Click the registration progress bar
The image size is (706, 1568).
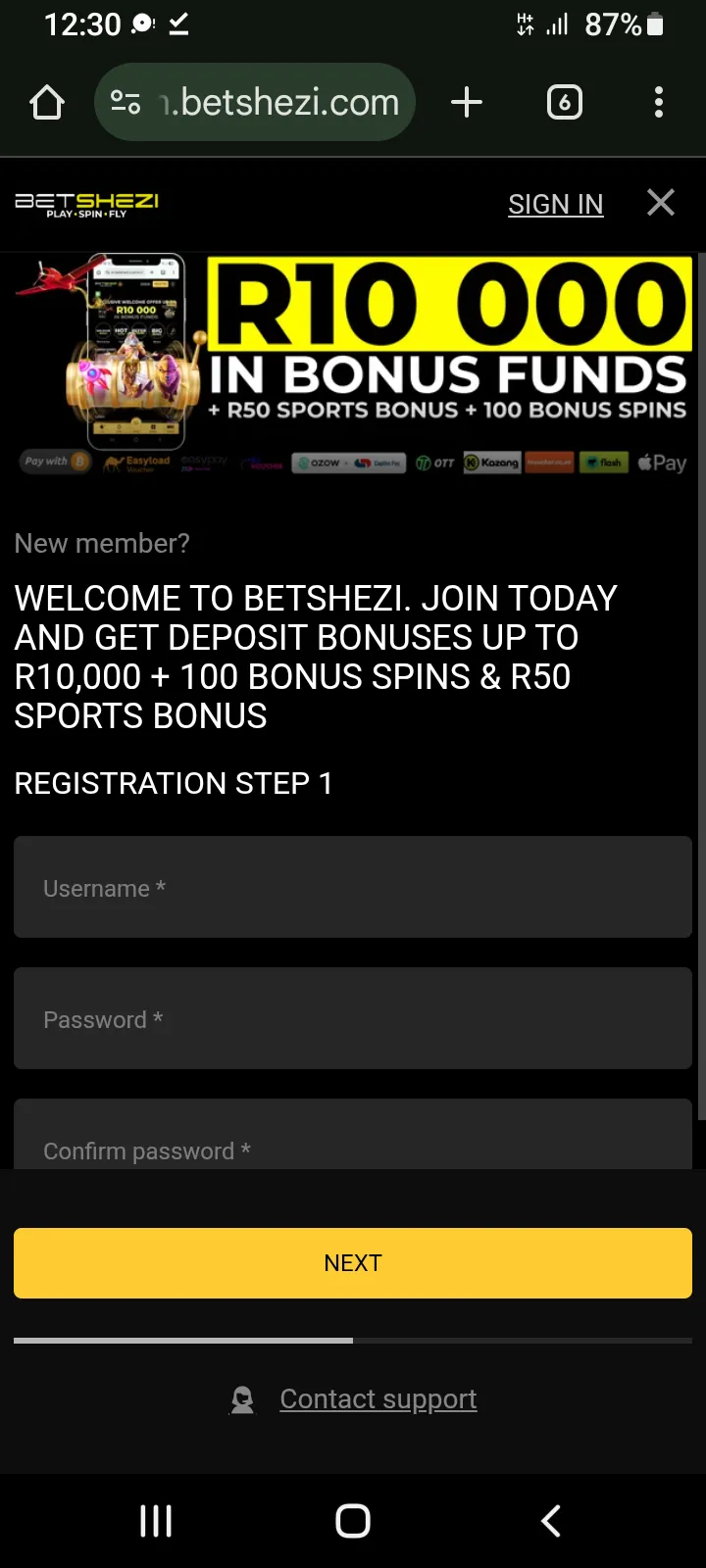[353, 1340]
